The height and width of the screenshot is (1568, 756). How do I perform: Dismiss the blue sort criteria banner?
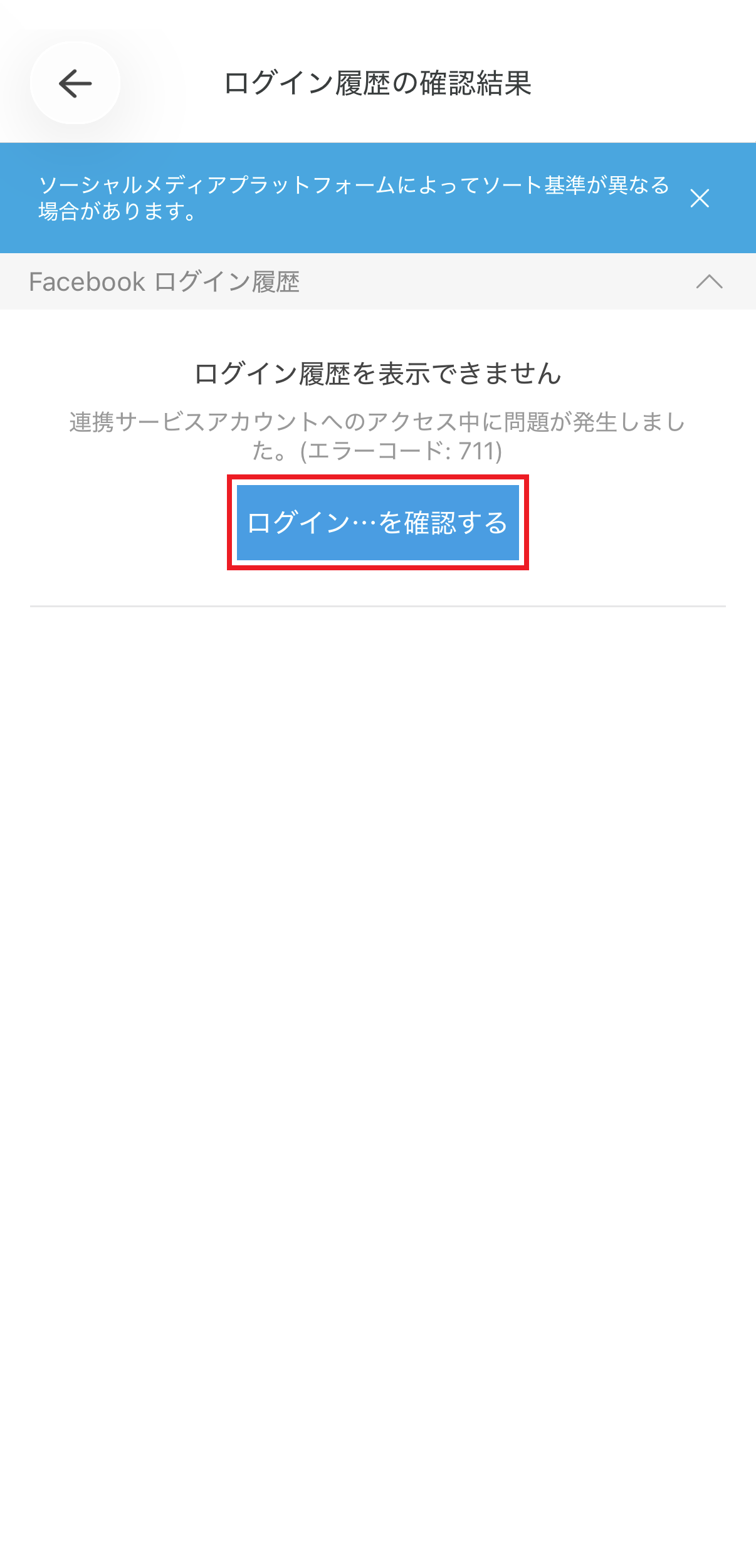tap(700, 198)
